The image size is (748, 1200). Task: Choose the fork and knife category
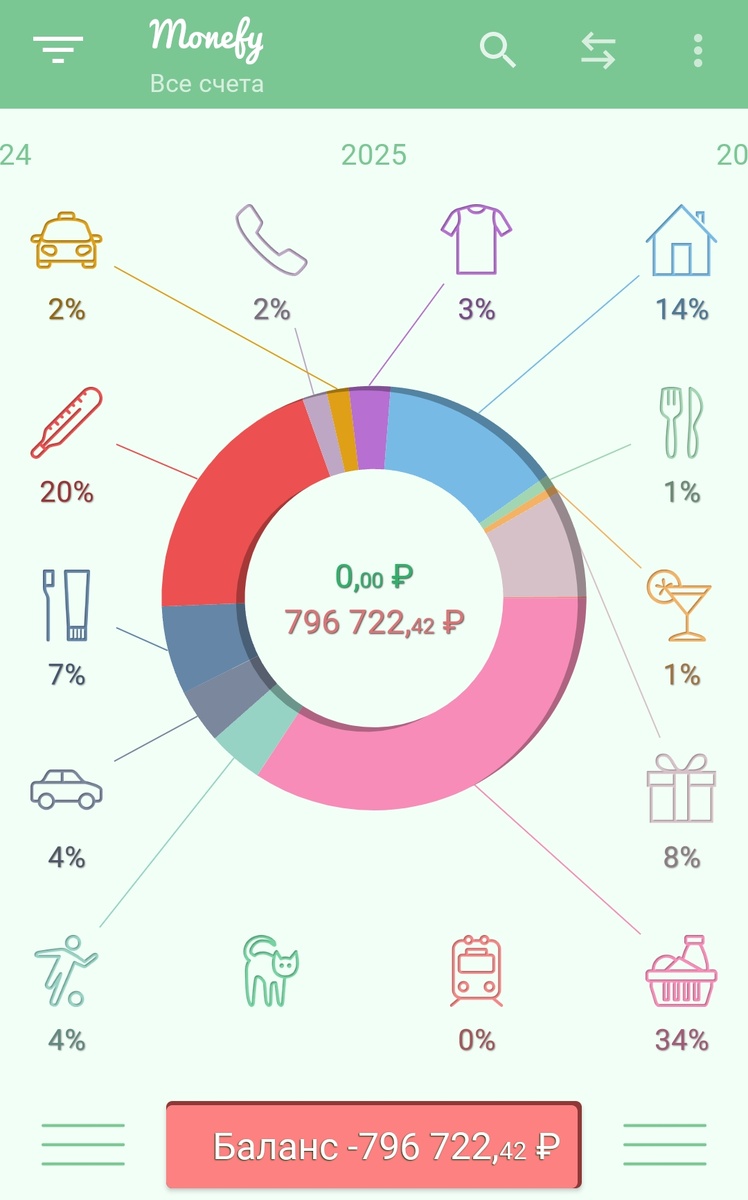tap(681, 423)
